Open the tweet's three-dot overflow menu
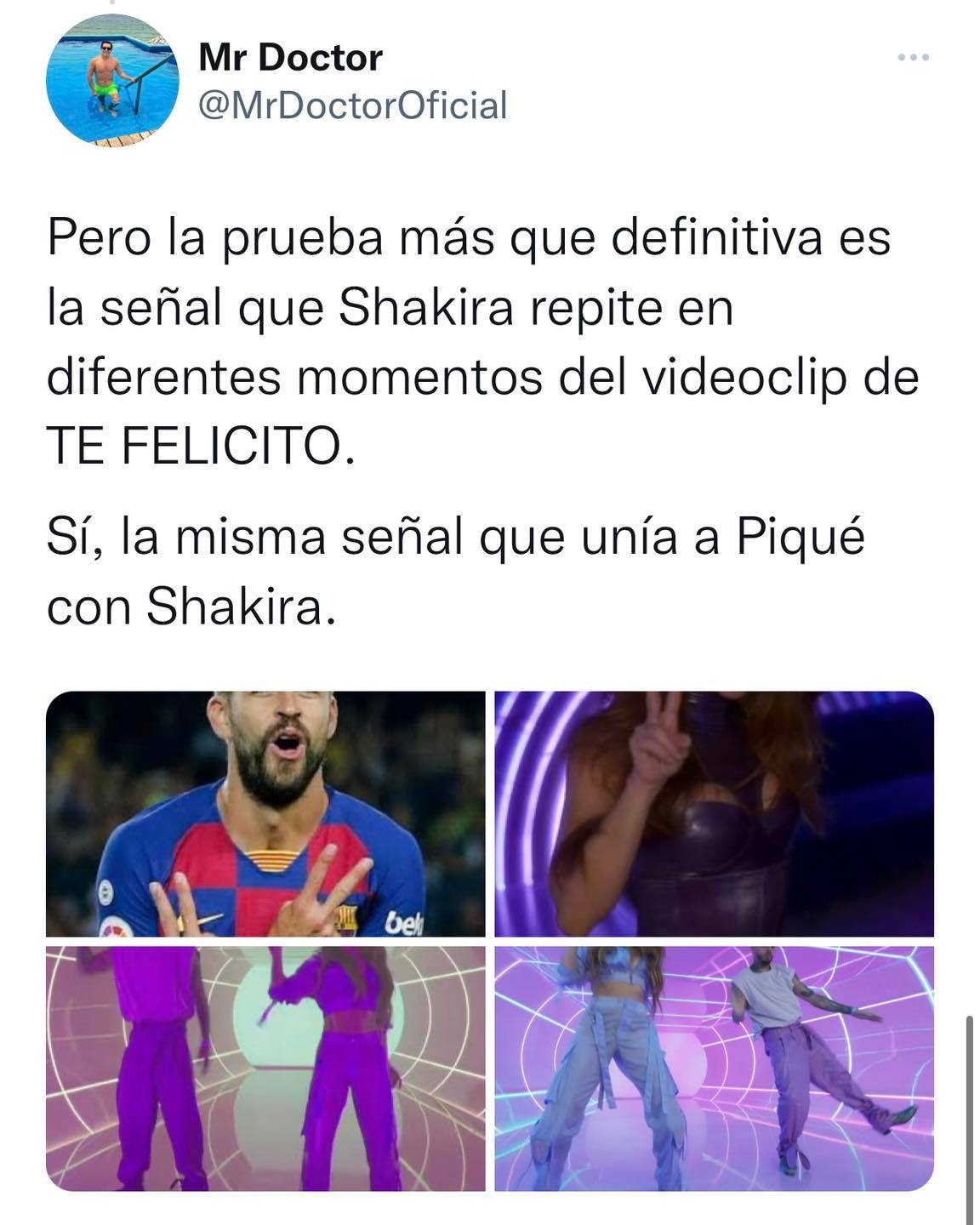The height and width of the screenshot is (1225, 980). pos(914,58)
